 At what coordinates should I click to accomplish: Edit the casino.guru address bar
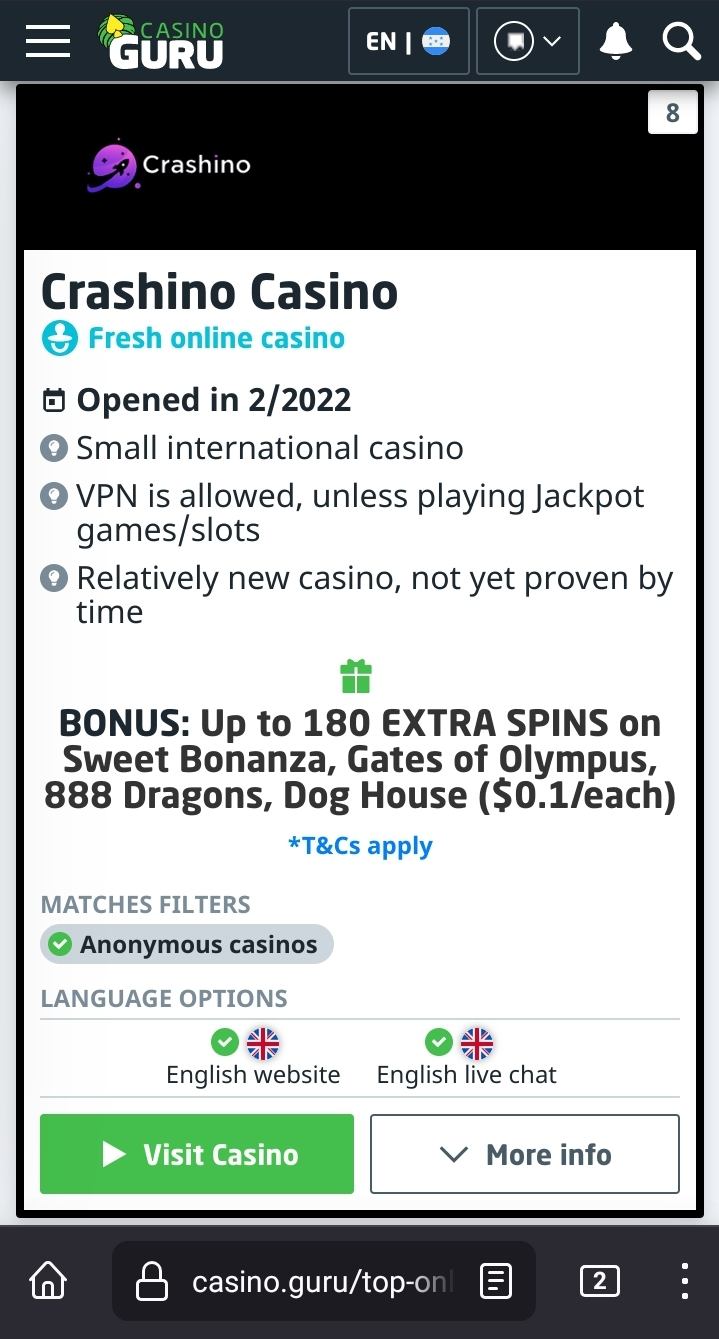click(x=320, y=1281)
